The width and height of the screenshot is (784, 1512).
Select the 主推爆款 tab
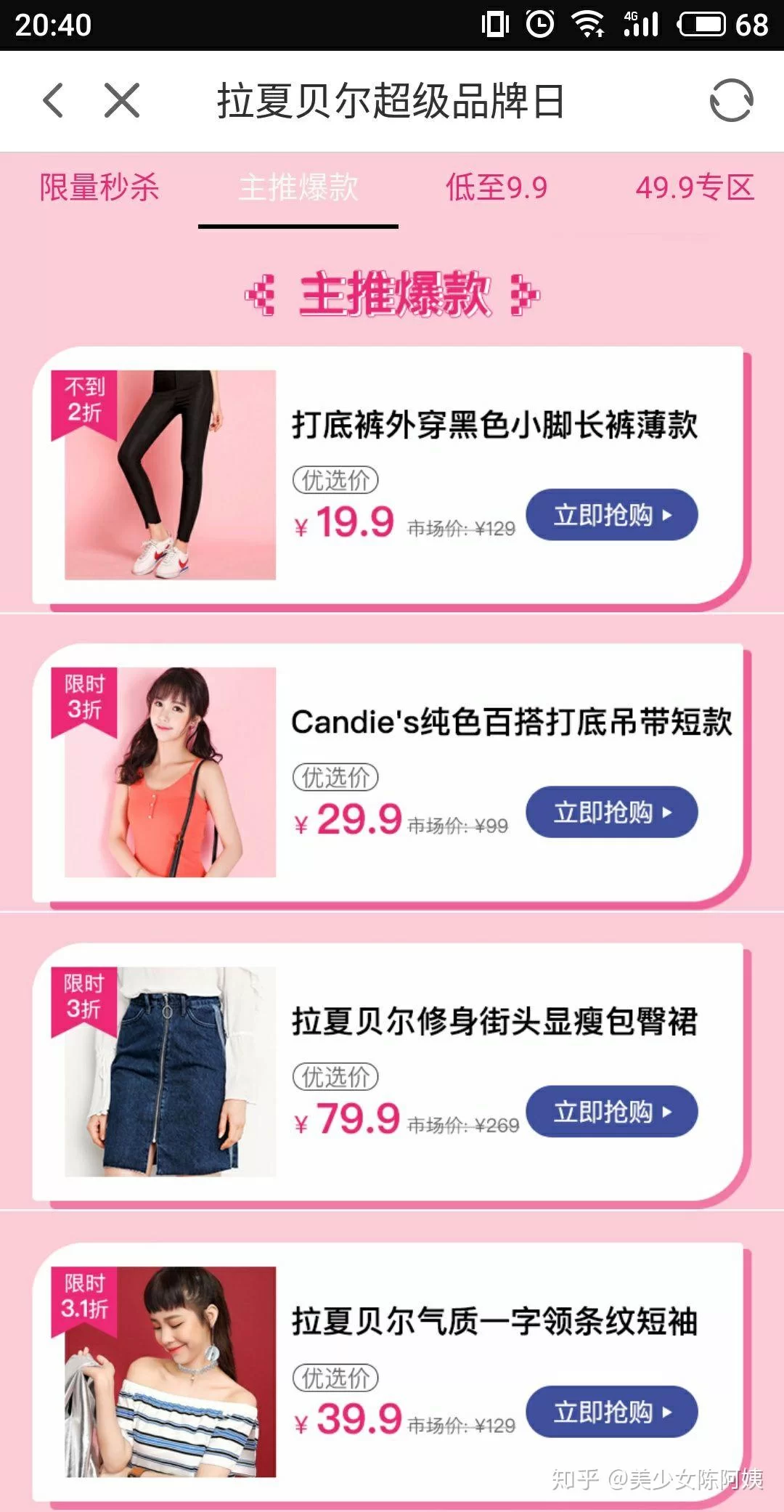298,187
